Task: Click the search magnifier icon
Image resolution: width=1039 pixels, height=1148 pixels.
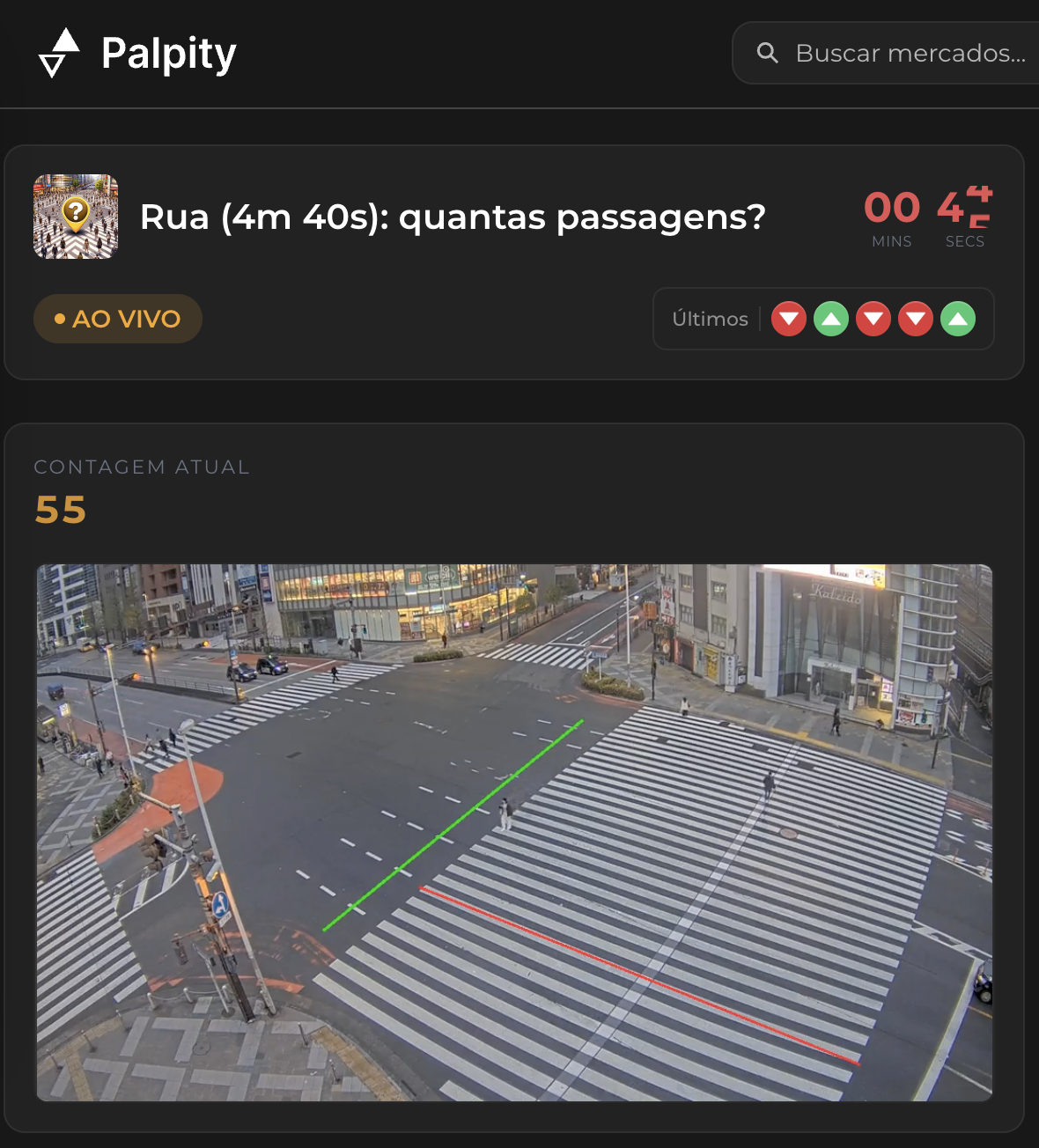Action: [767, 53]
